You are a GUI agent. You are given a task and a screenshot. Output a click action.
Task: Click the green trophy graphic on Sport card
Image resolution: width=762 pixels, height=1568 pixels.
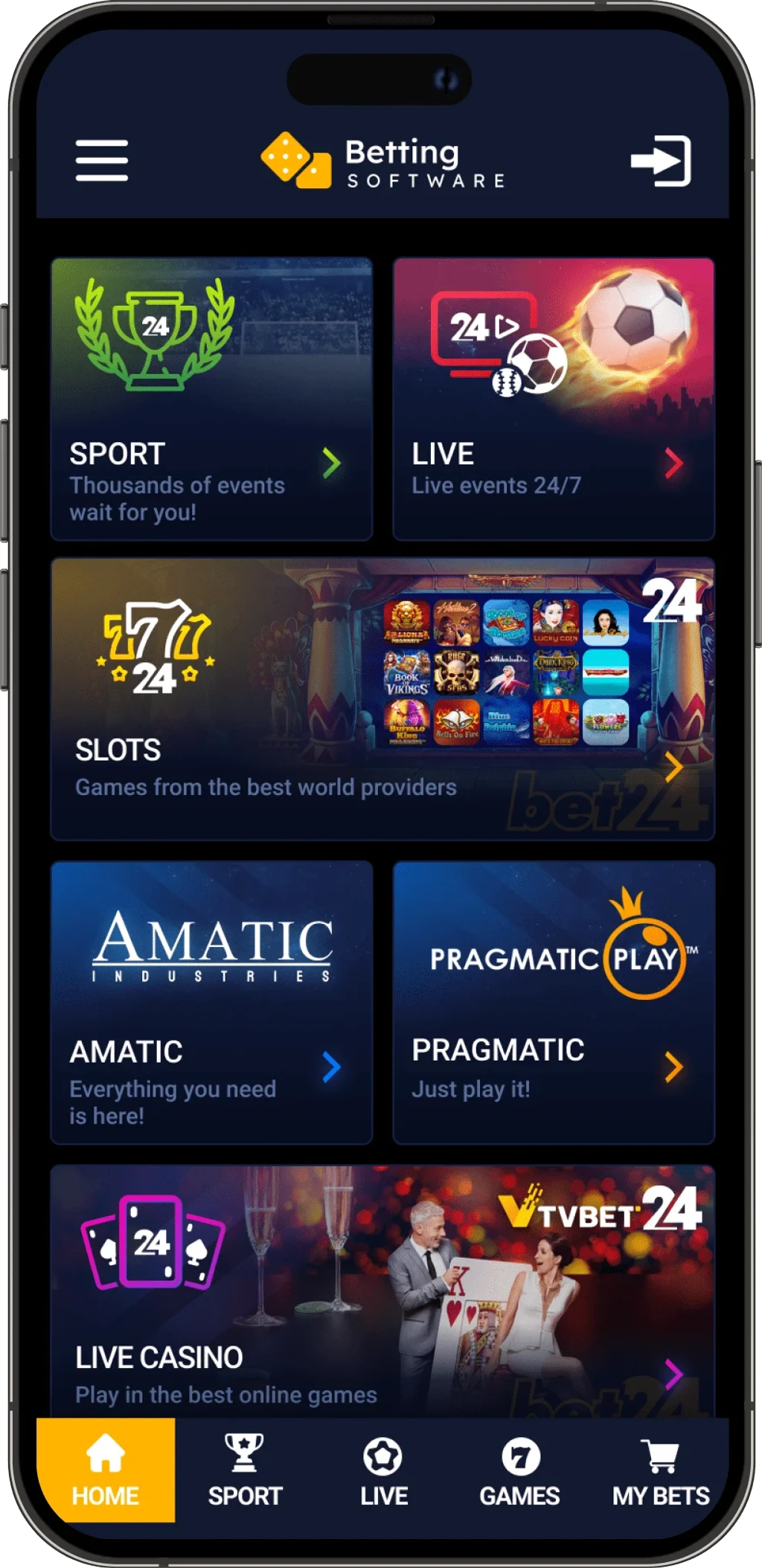[x=156, y=334]
